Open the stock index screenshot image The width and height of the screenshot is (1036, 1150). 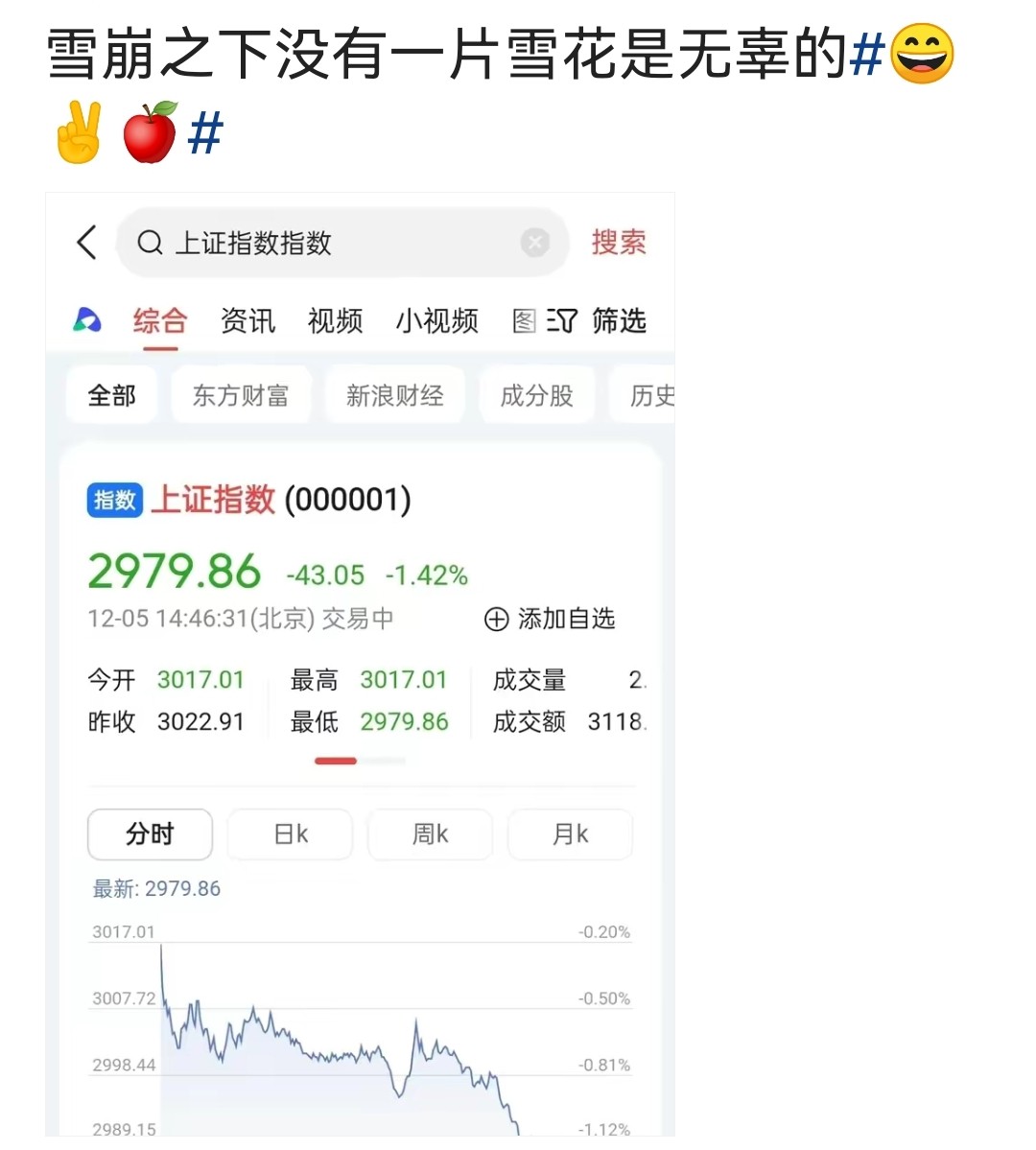360,662
